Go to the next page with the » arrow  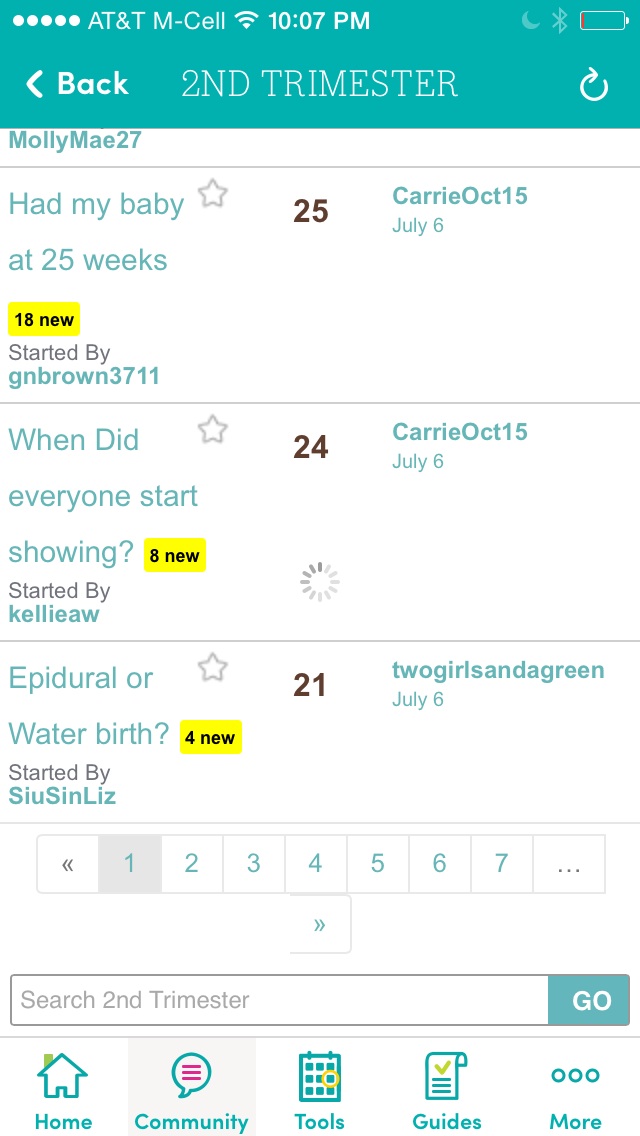coord(320,925)
